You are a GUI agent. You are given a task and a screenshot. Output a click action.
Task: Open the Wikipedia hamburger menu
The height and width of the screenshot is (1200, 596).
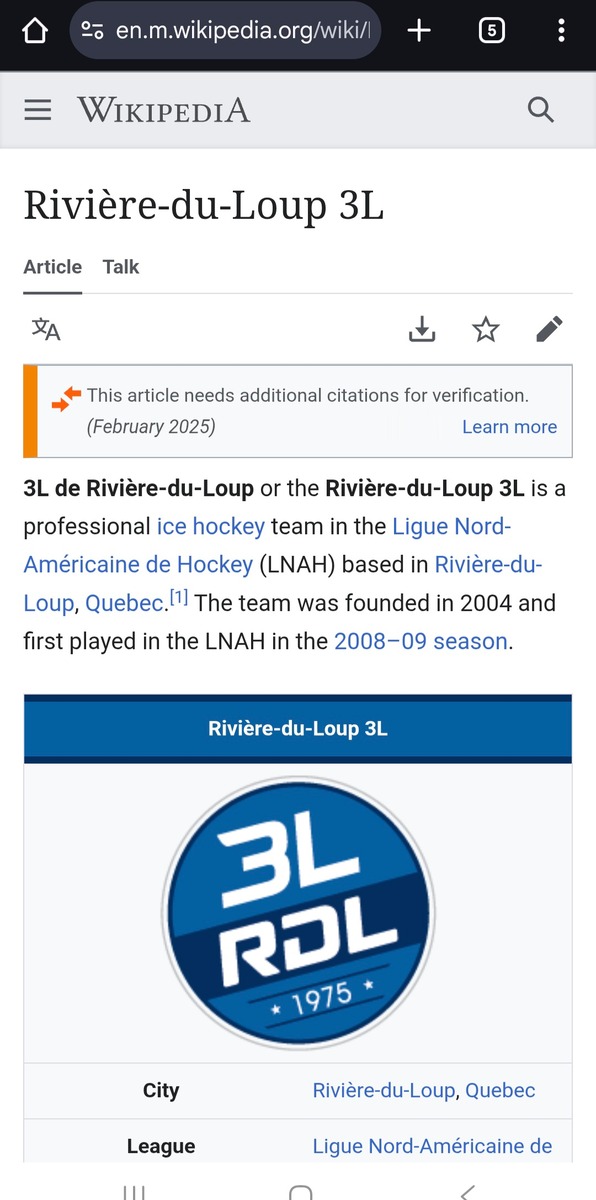click(x=38, y=110)
